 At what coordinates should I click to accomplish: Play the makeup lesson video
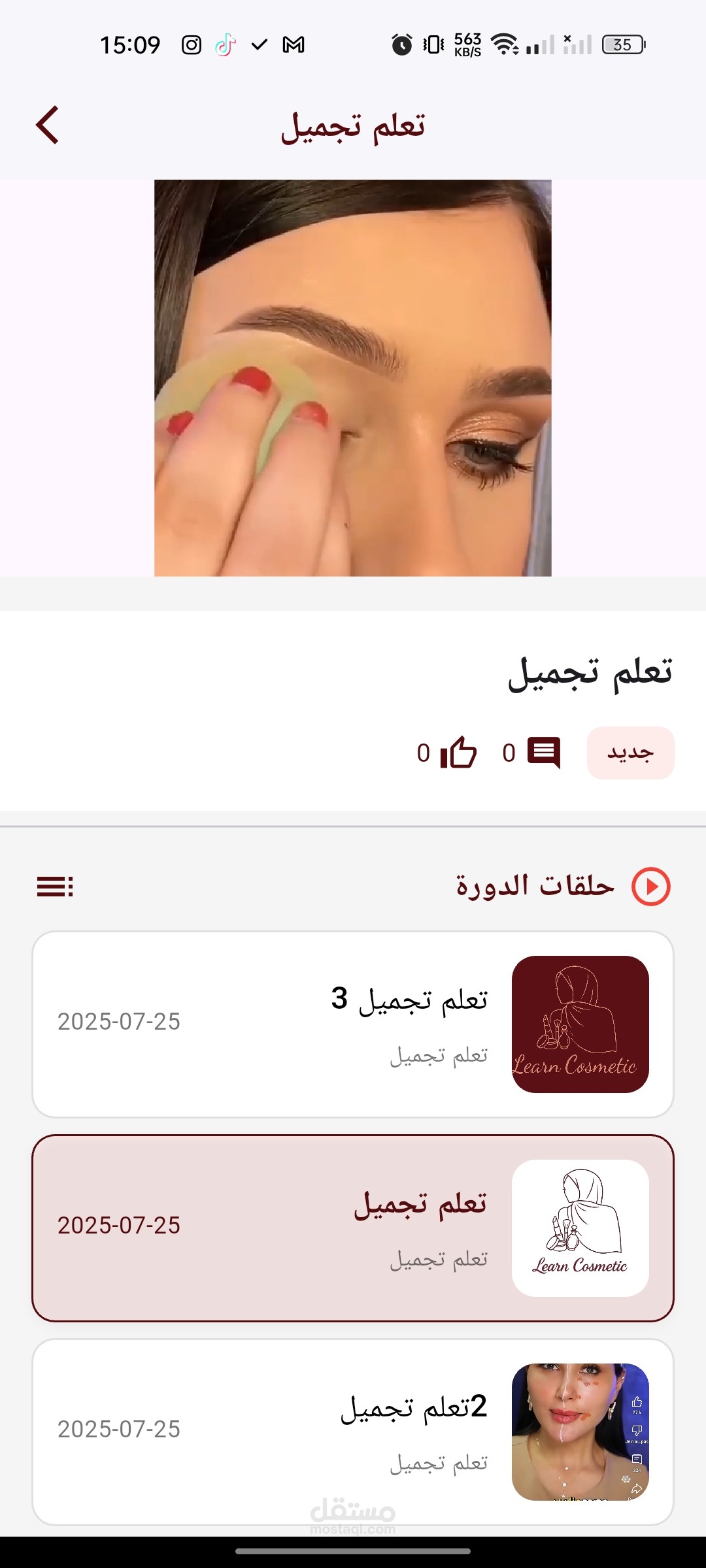[352, 378]
